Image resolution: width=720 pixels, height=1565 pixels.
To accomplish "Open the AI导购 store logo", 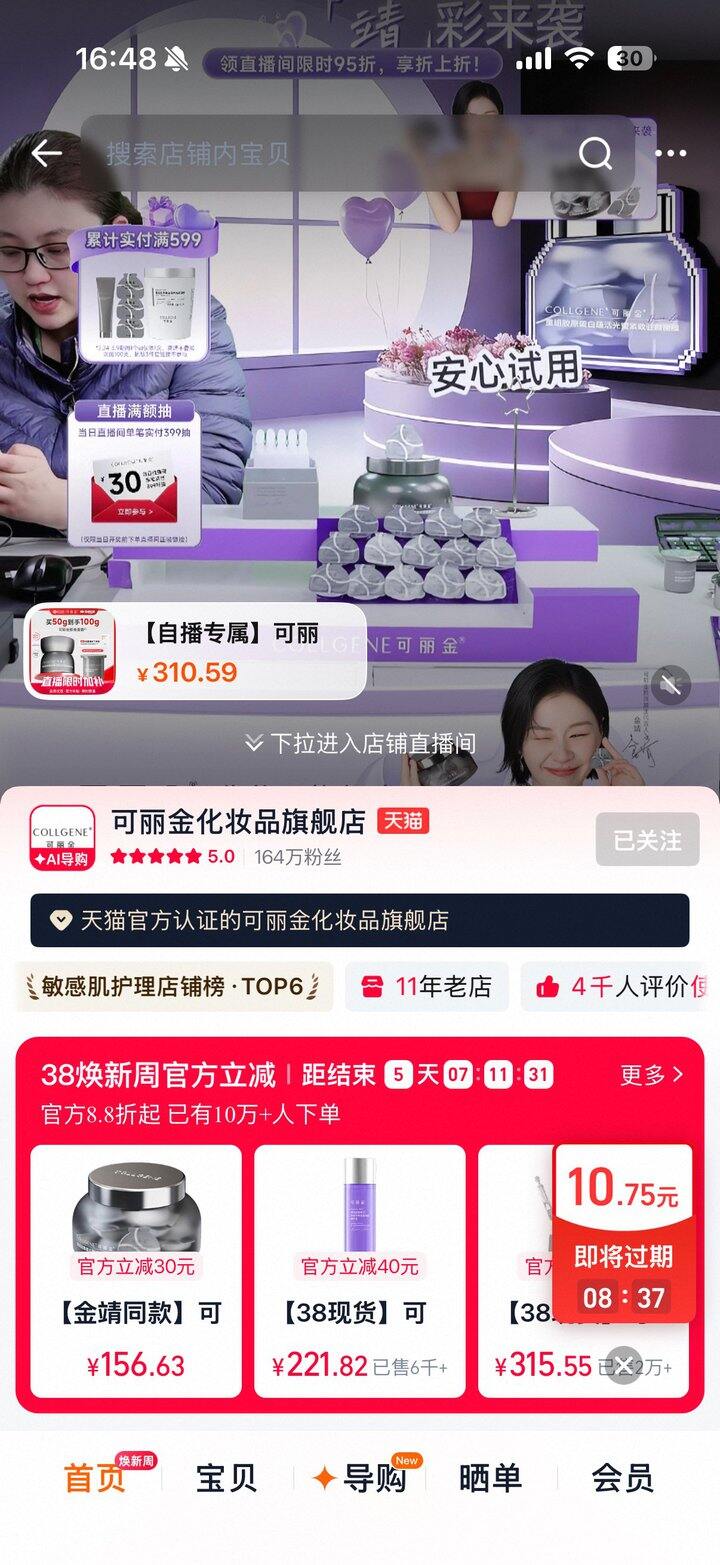I will click(x=62, y=838).
